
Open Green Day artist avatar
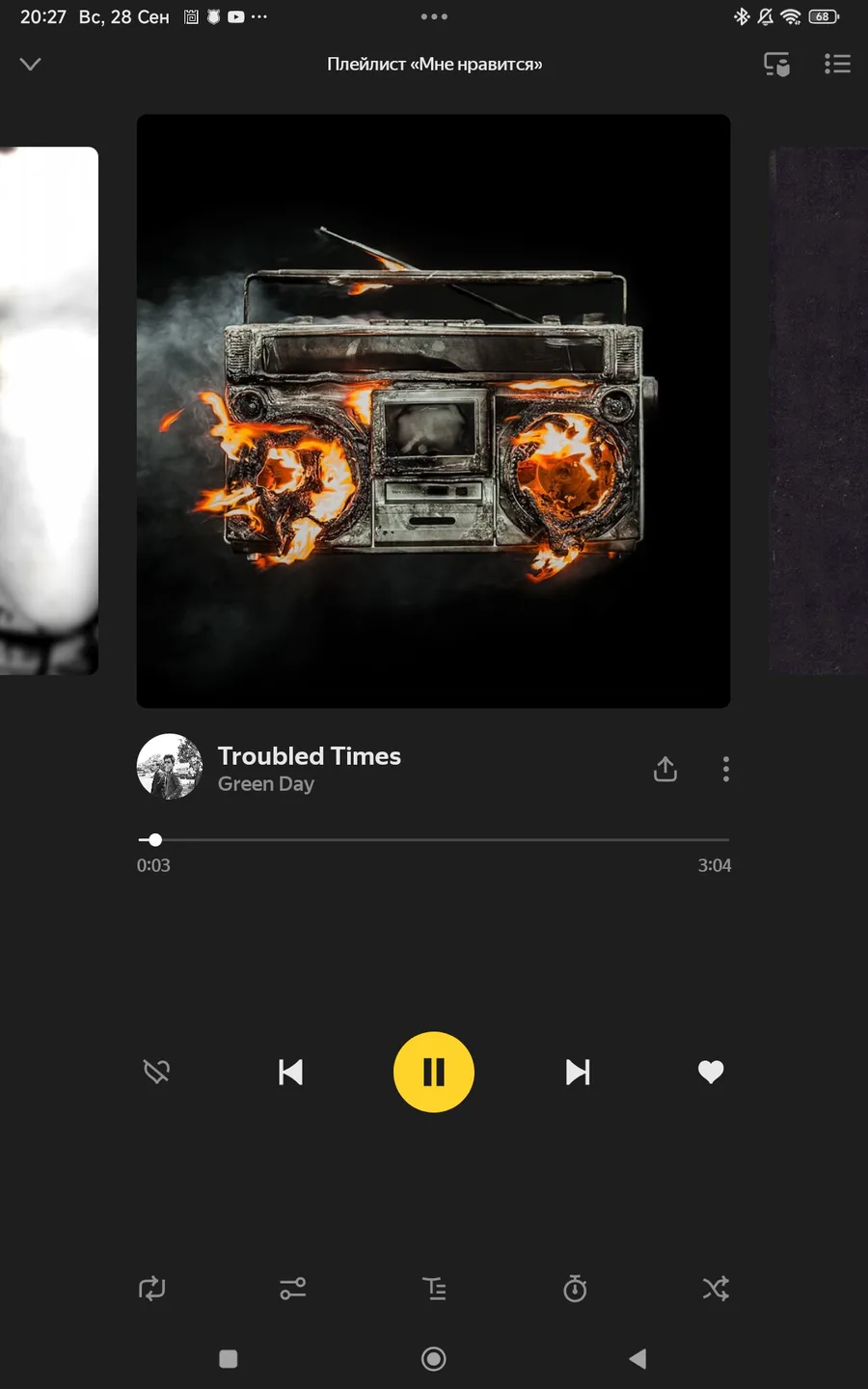170,767
